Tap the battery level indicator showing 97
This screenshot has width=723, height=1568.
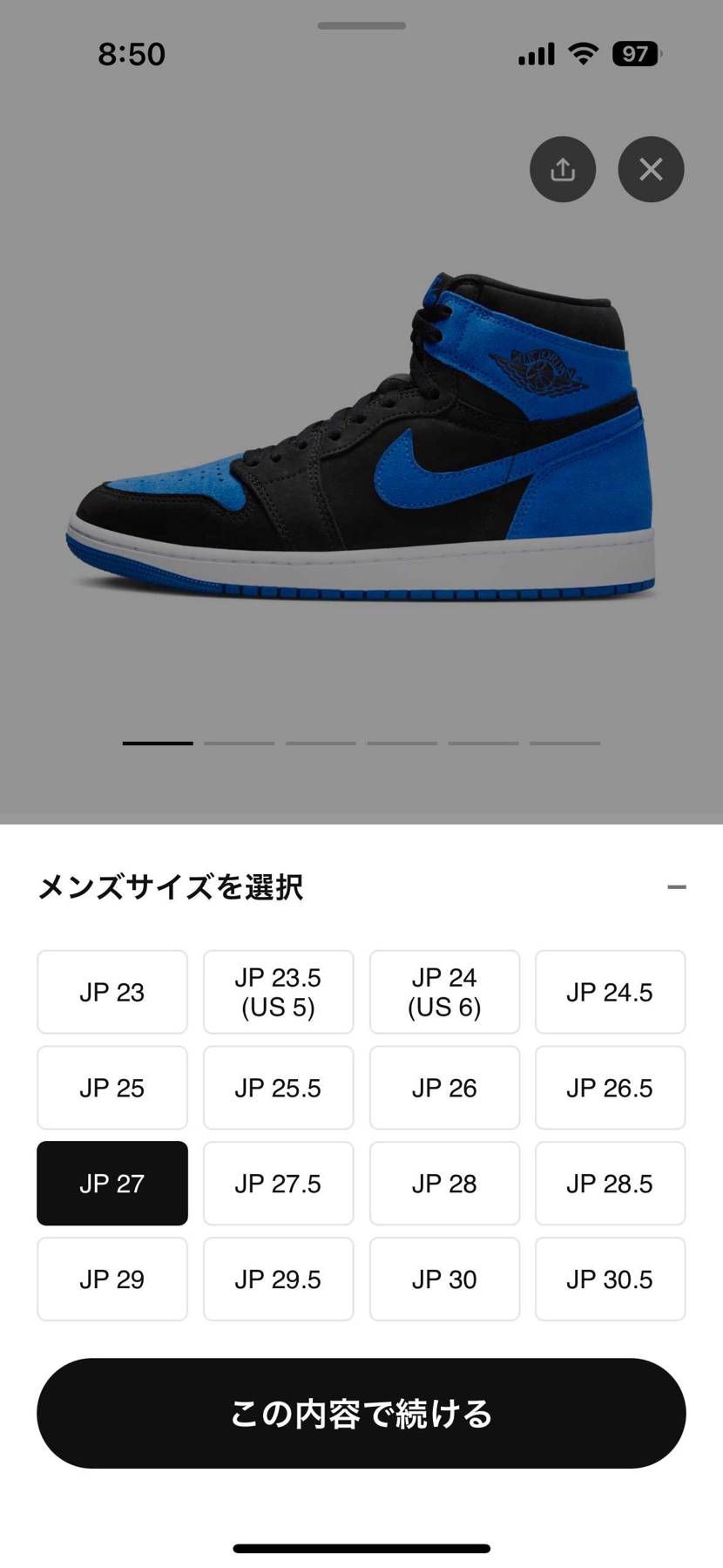[635, 53]
